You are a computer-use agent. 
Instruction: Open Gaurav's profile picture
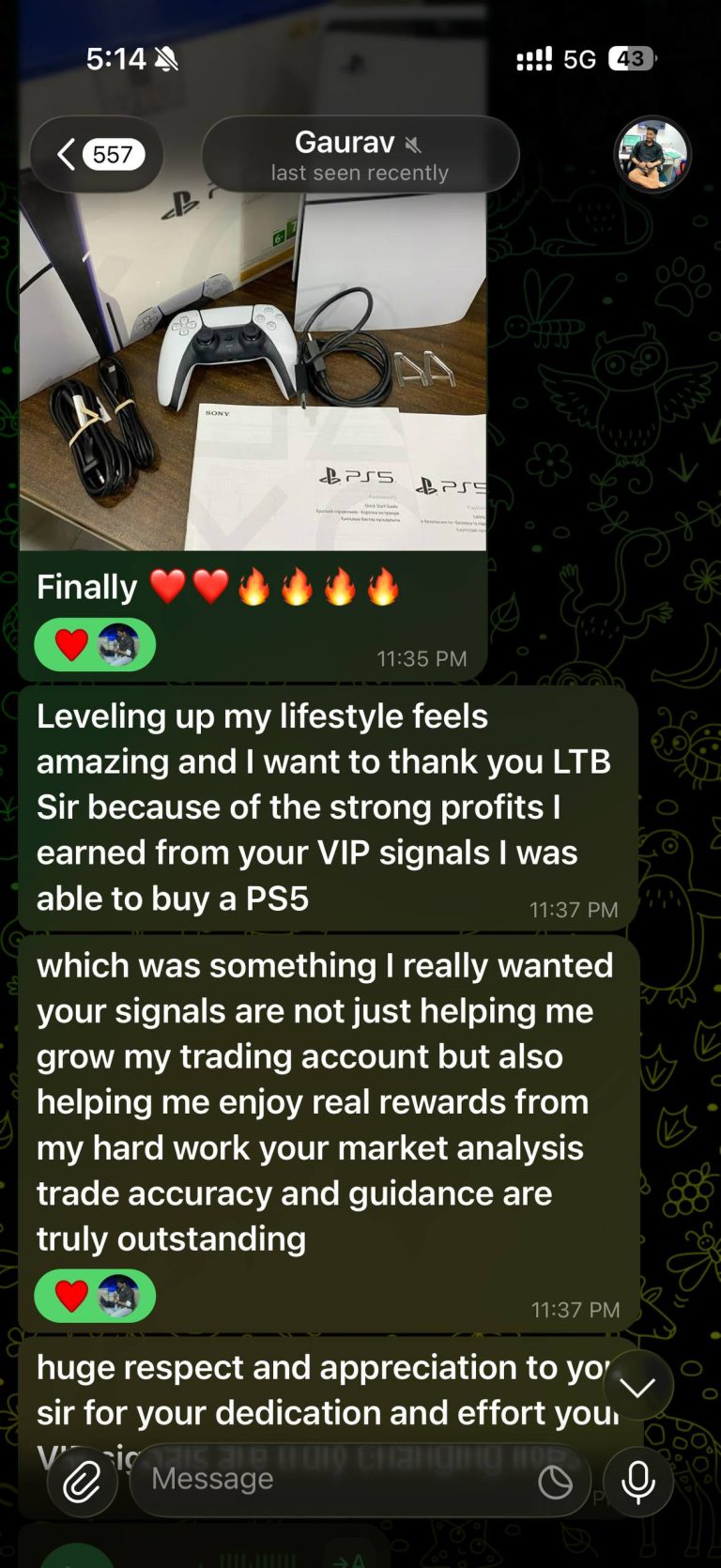[652, 154]
